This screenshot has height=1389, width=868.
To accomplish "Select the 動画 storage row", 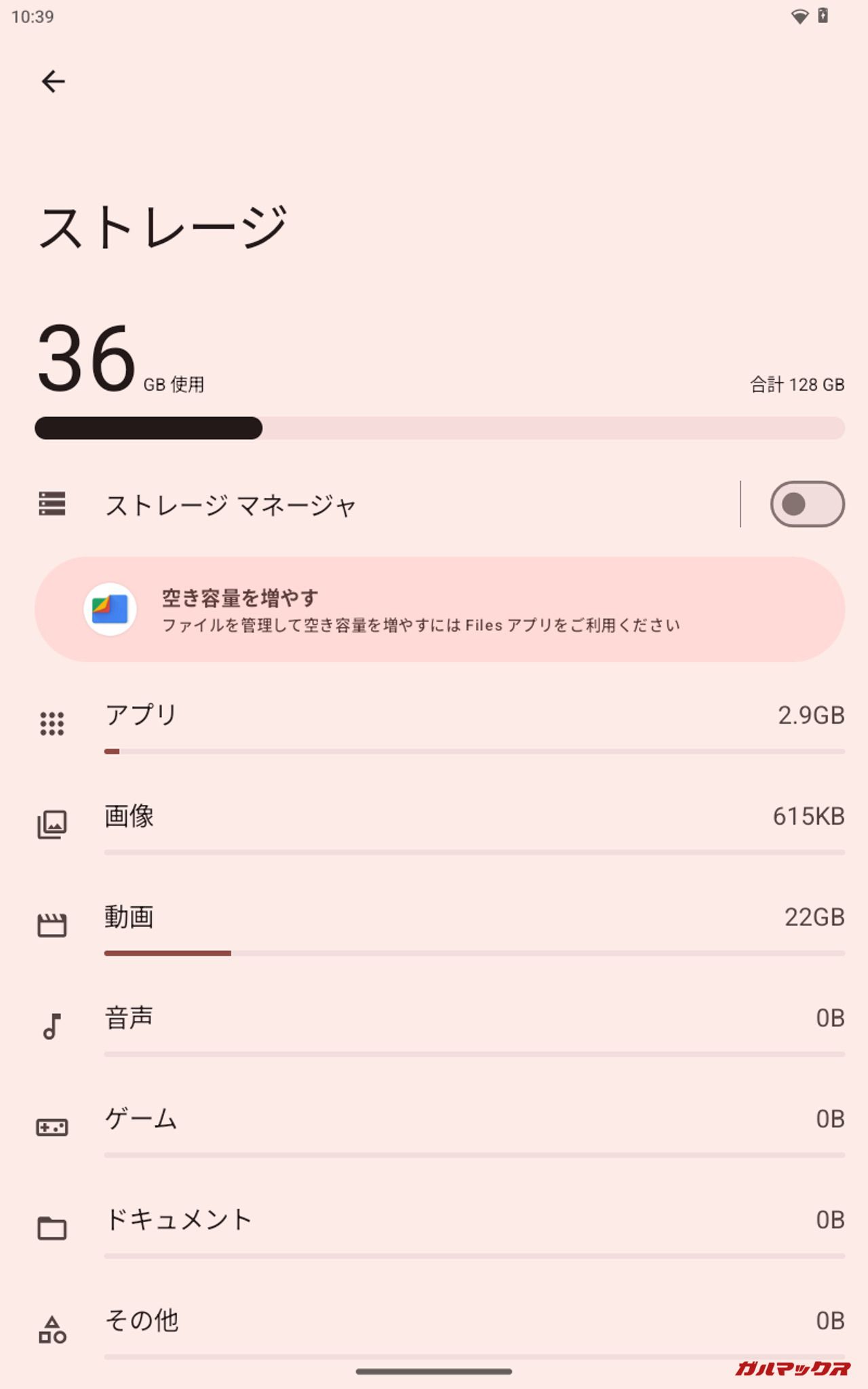I will [439, 924].
